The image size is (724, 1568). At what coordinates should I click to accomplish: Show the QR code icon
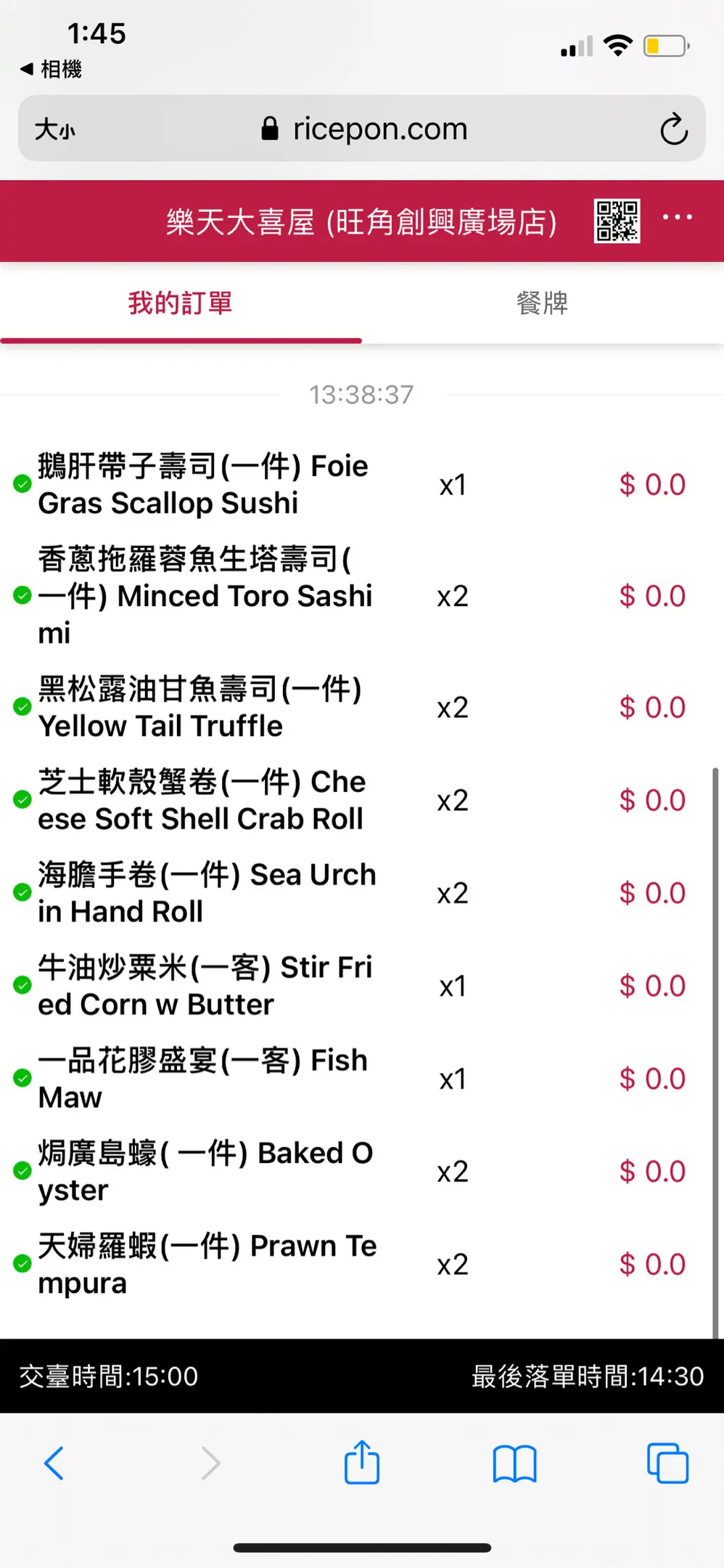617,221
